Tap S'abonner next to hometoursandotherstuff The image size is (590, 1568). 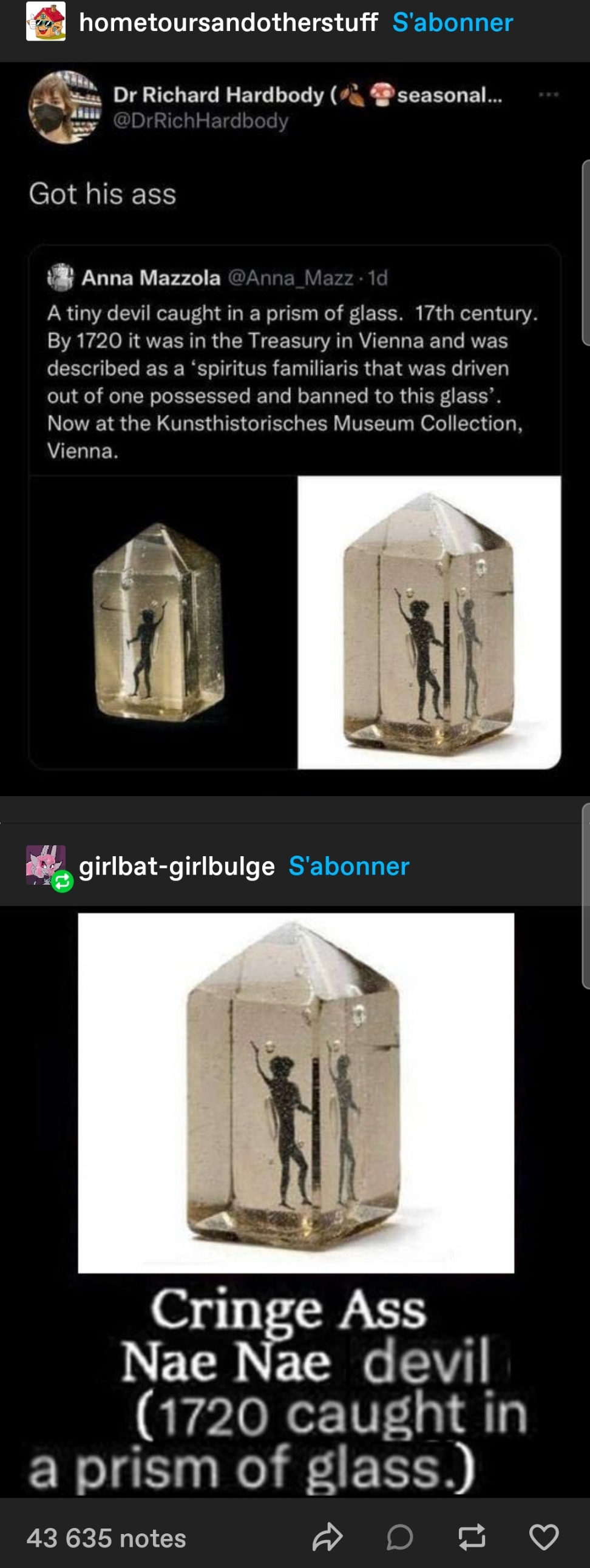452,22
